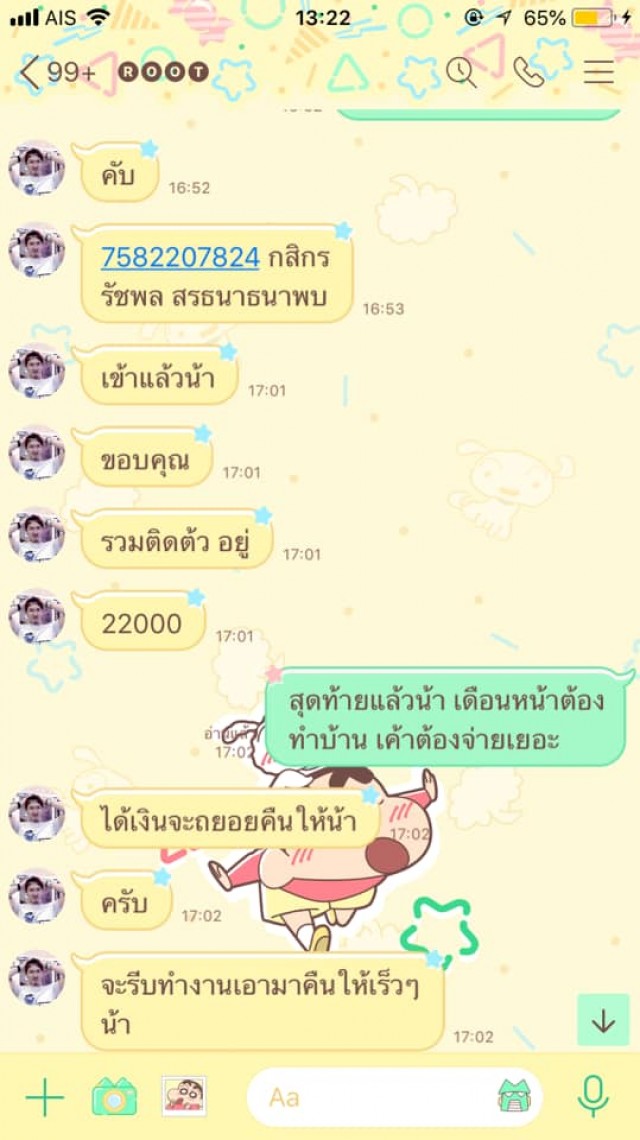Open the camera
The height and width of the screenshot is (1140, 640).
tap(114, 1098)
